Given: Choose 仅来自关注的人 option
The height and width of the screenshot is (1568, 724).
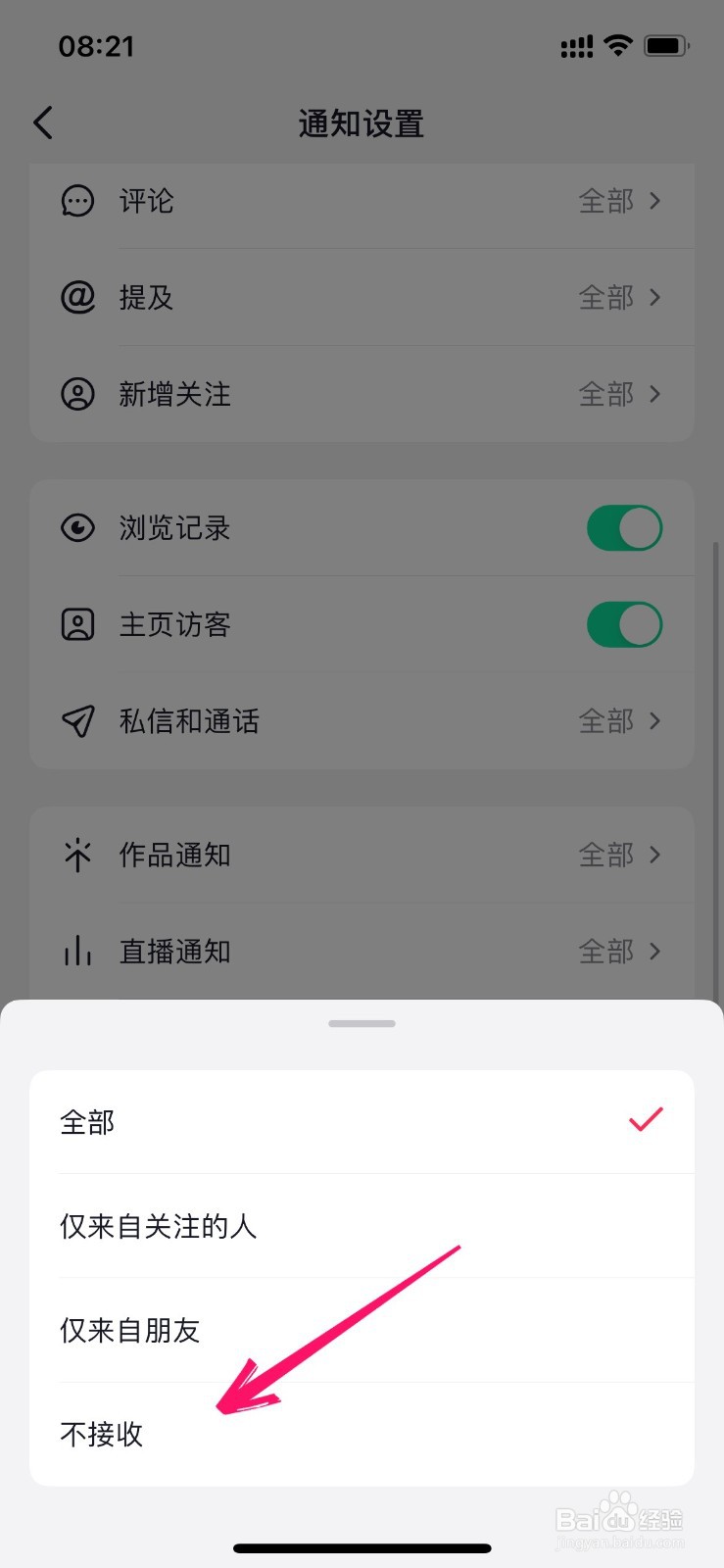Looking at the screenshot, I should point(158,1225).
